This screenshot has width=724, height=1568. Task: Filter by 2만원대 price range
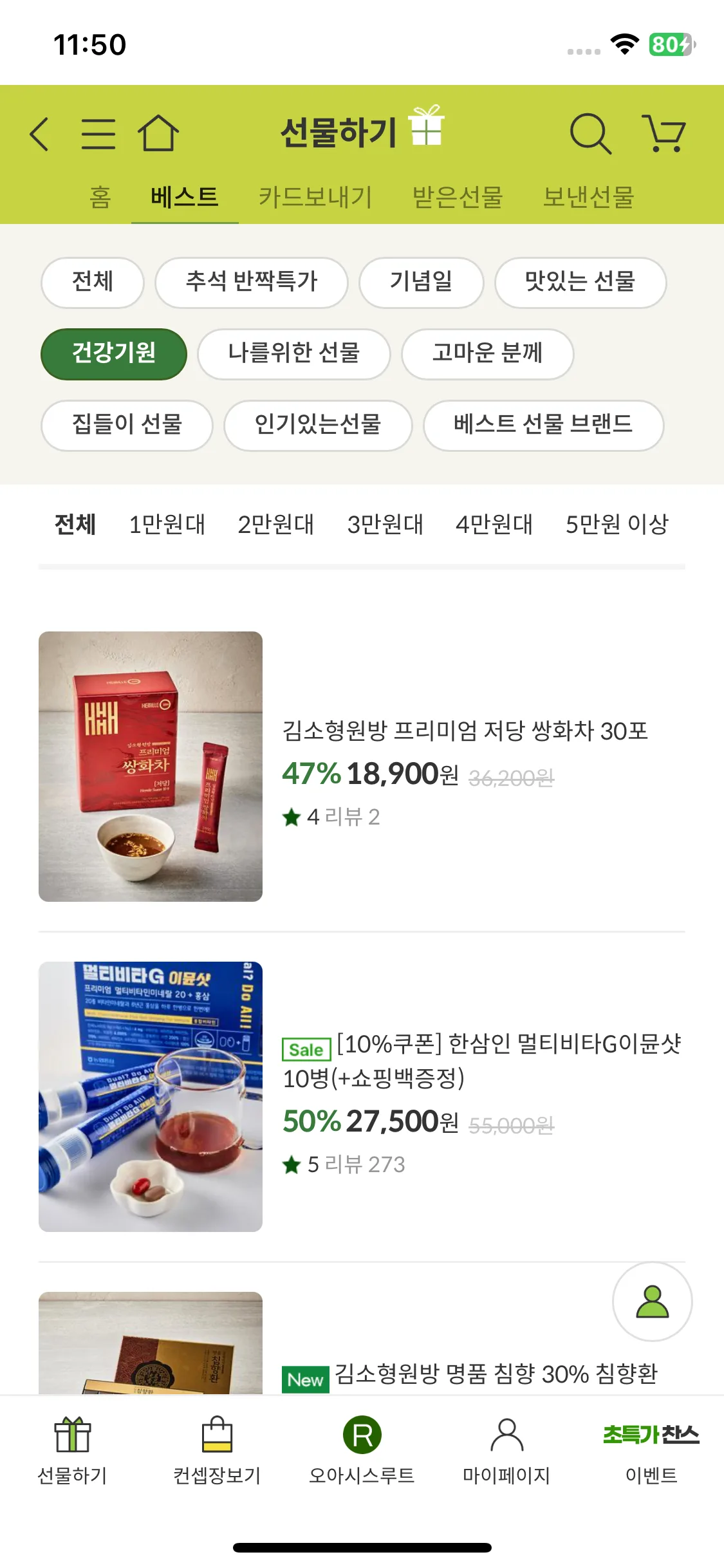tap(275, 525)
